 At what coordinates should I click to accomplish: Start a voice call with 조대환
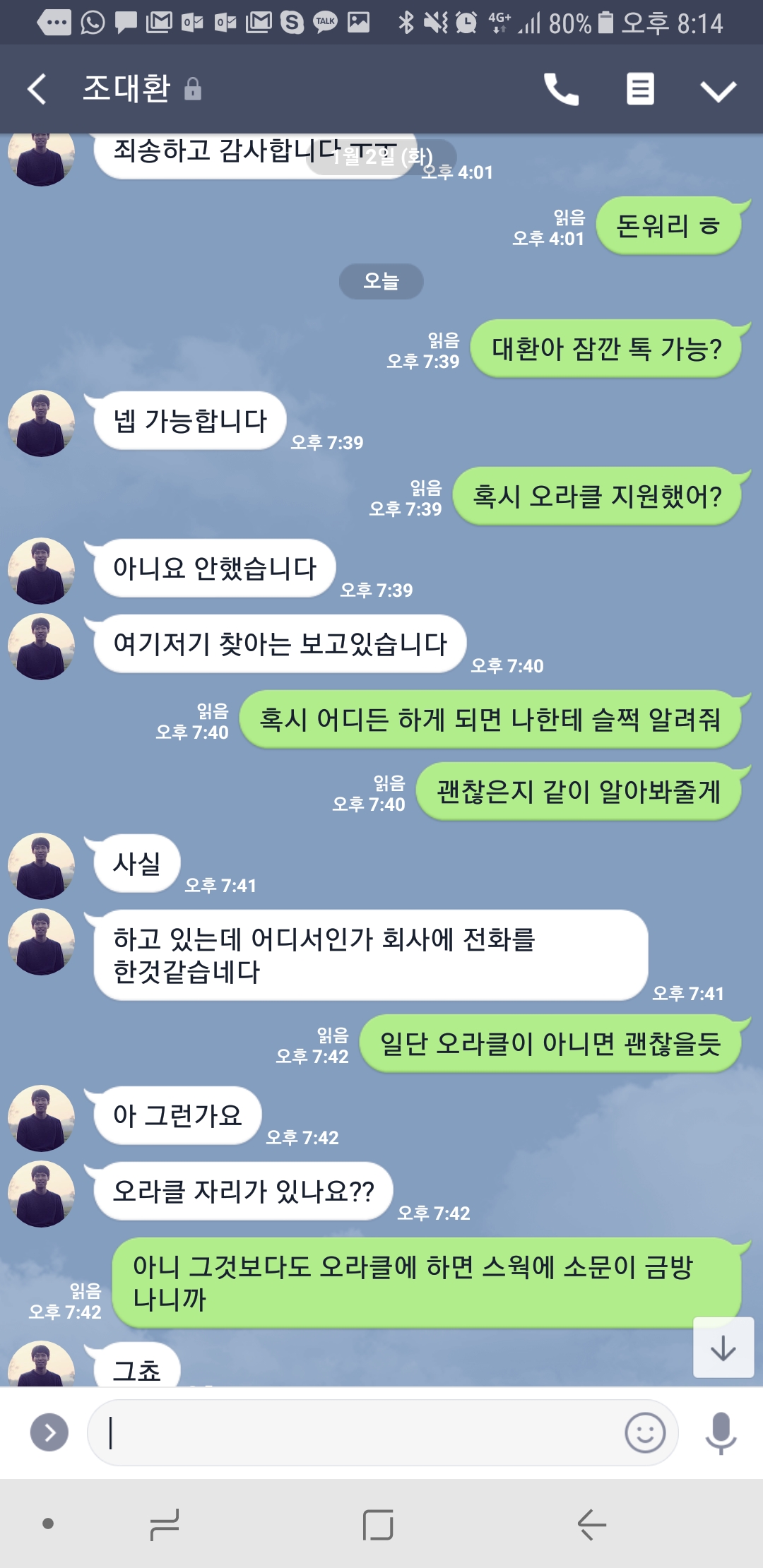(561, 90)
